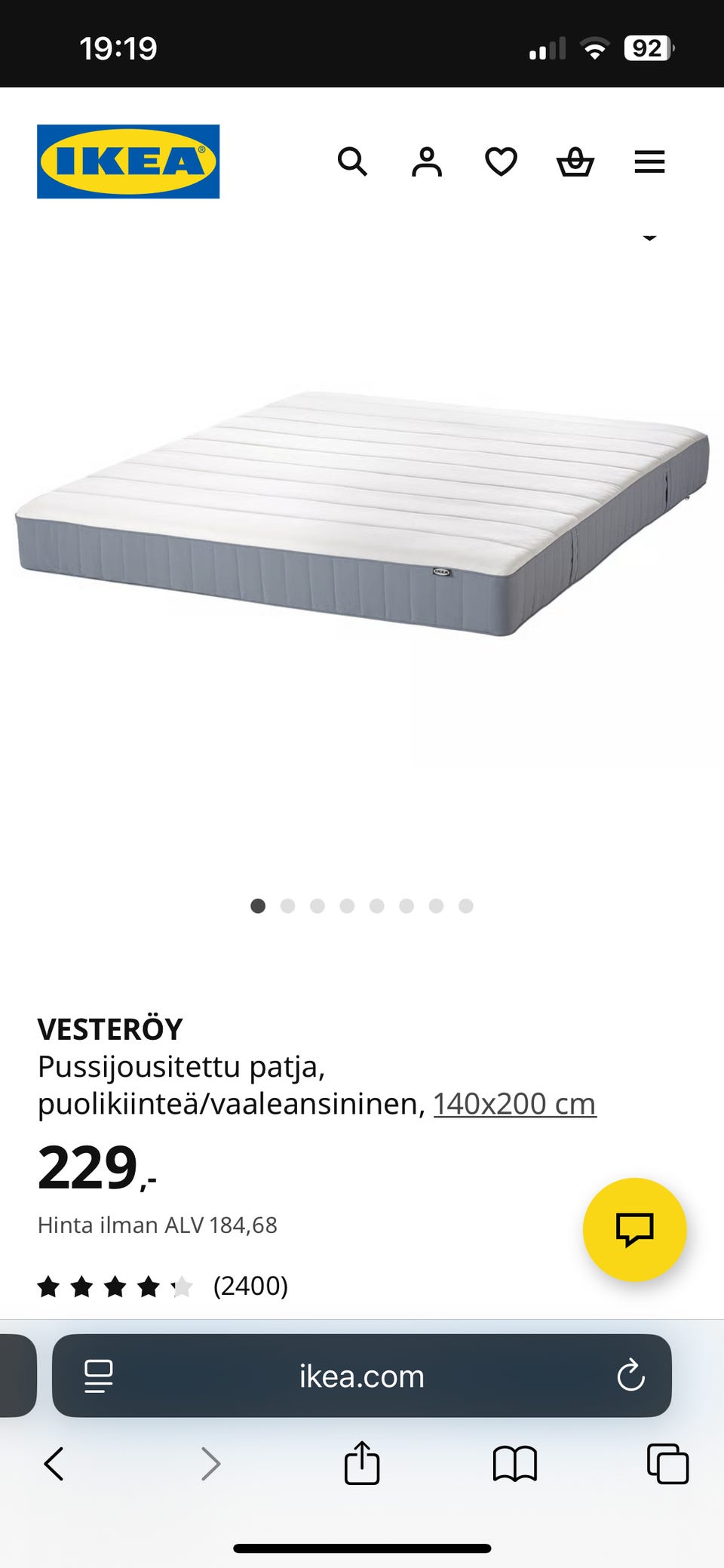Change the 140x200 cm size option

pyautogui.click(x=514, y=1104)
